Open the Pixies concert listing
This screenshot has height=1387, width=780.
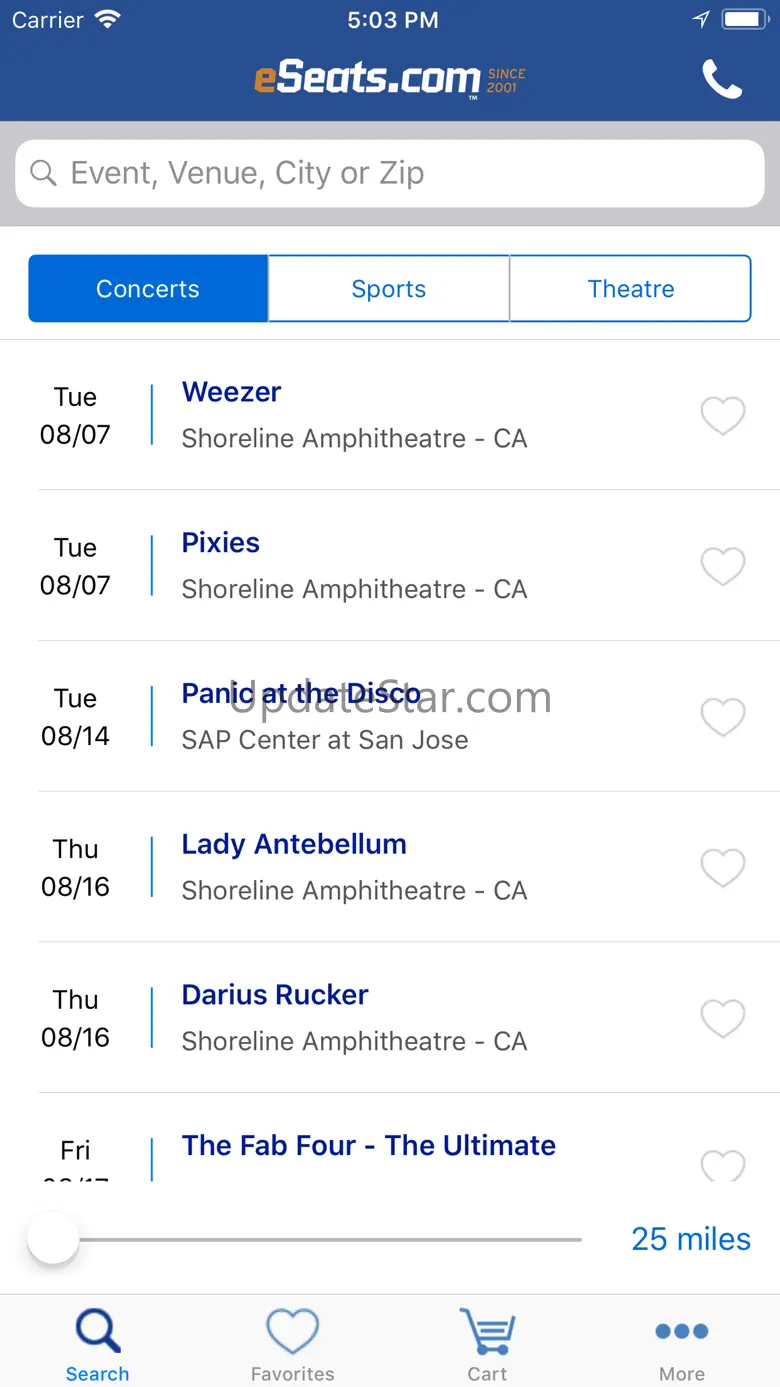(x=355, y=565)
